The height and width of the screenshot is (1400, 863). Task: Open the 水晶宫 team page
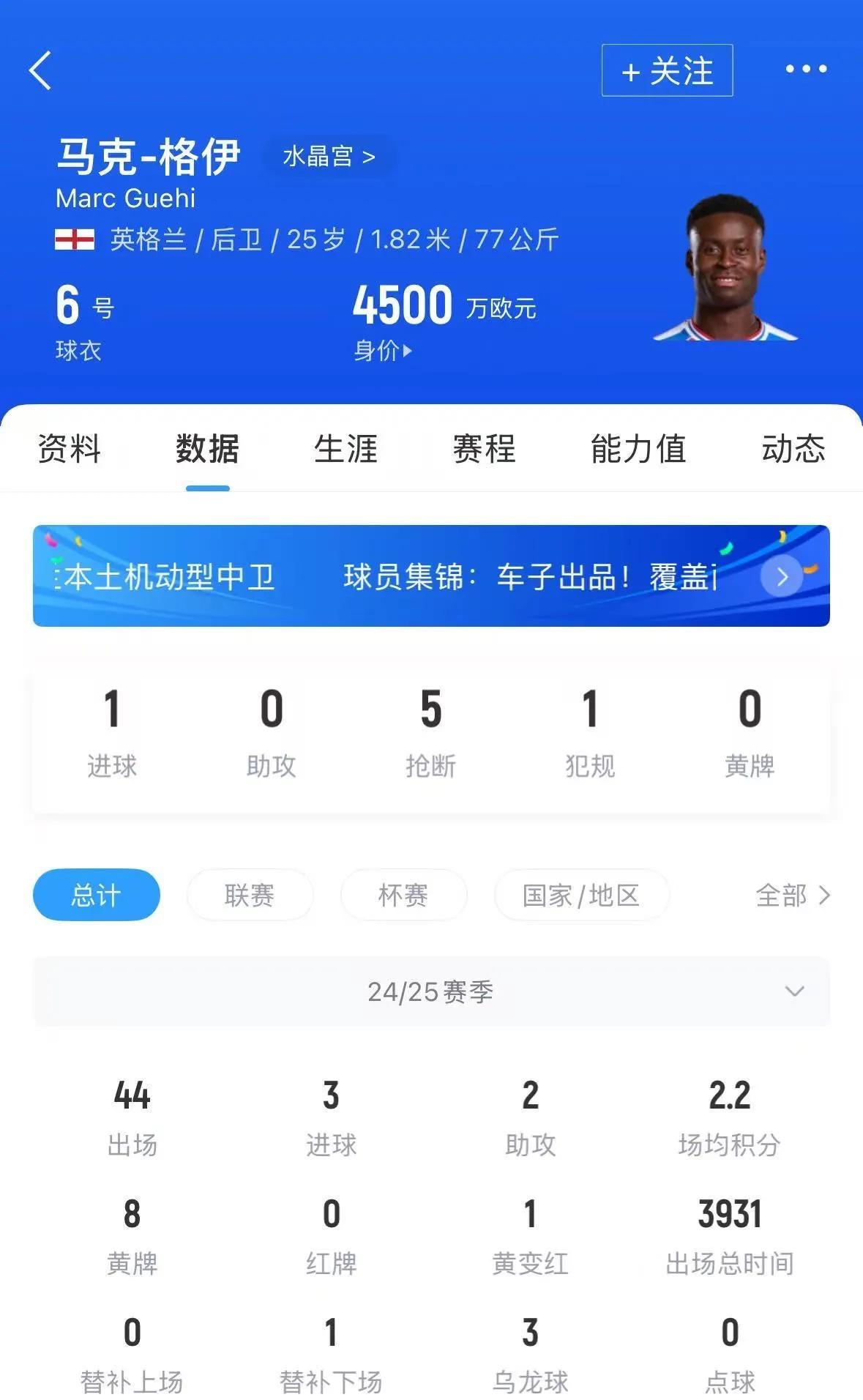tap(329, 156)
